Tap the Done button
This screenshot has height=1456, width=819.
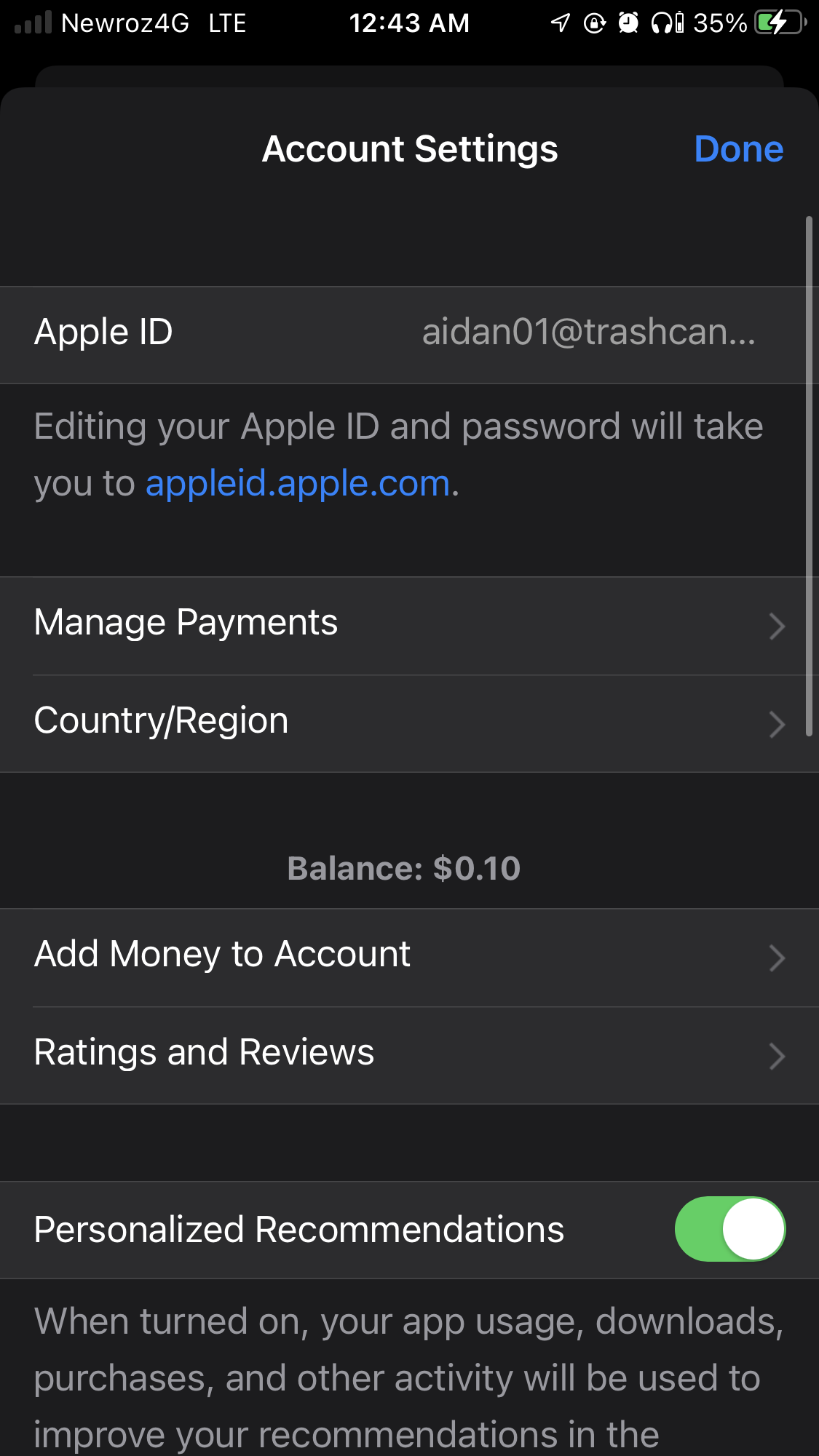739,148
